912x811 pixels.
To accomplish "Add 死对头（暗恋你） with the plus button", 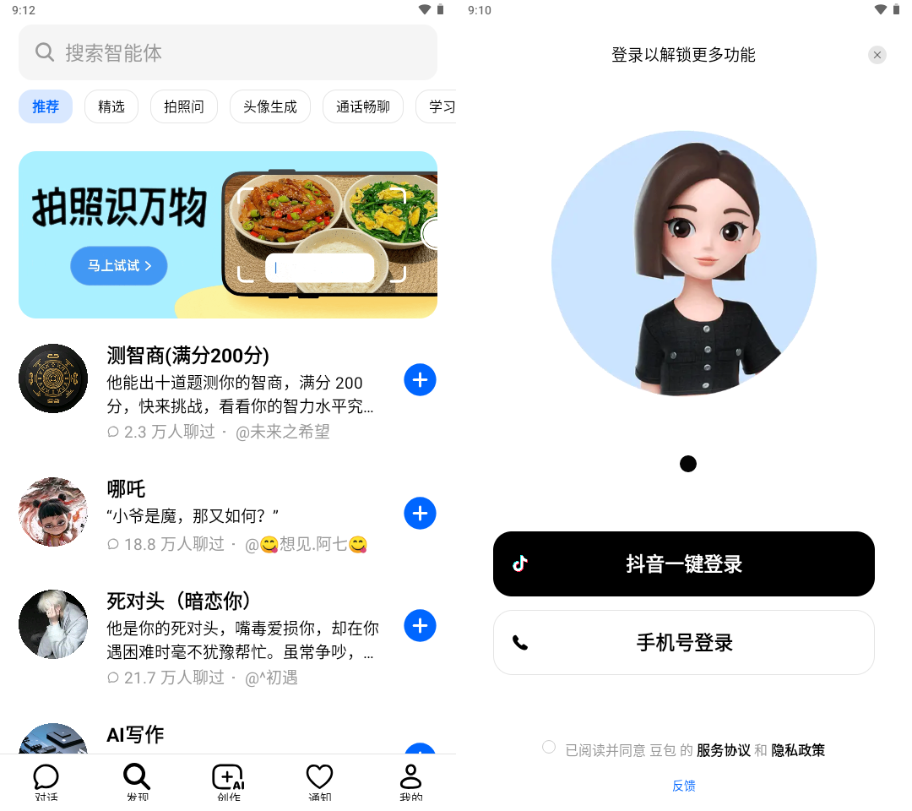I will (420, 626).
